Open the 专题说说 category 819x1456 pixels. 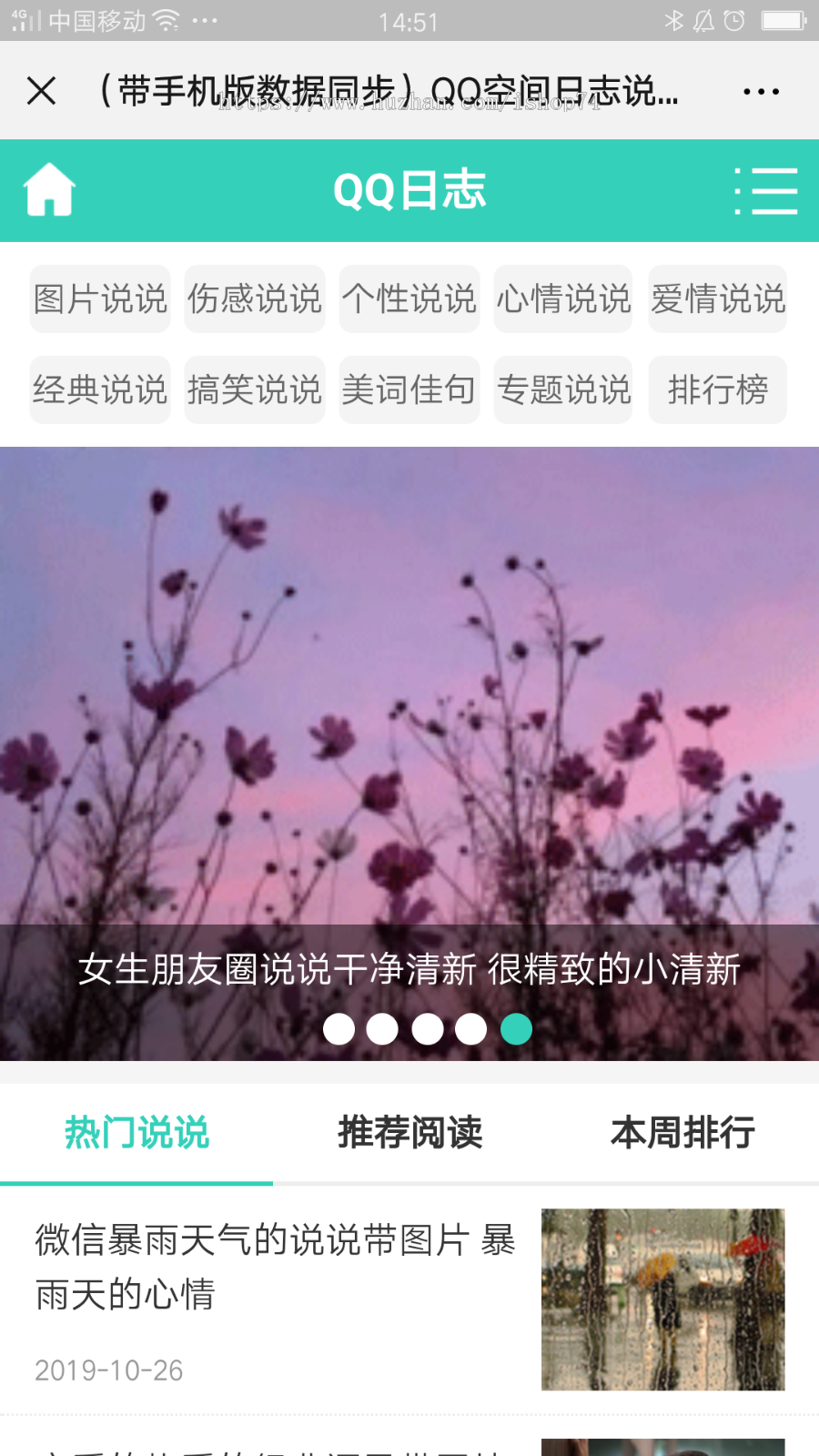563,390
